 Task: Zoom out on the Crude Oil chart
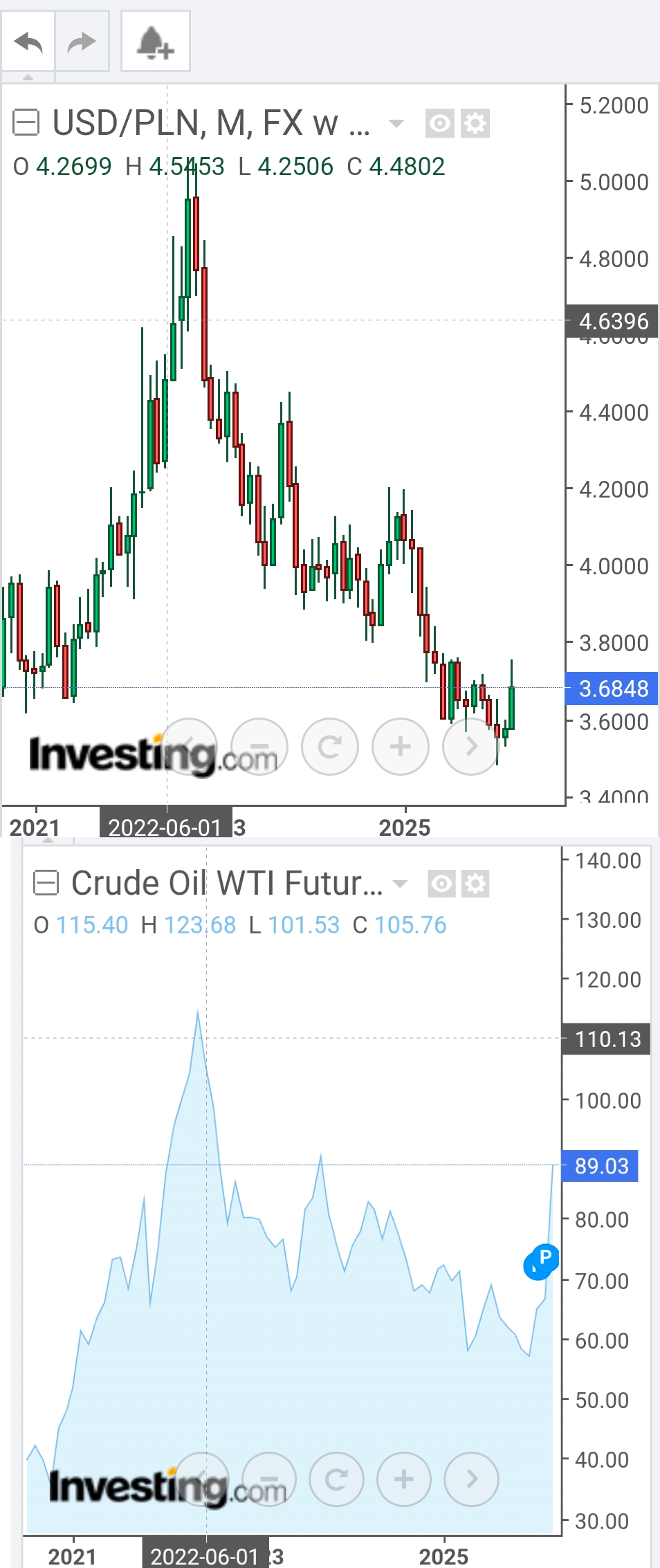pos(269,1479)
